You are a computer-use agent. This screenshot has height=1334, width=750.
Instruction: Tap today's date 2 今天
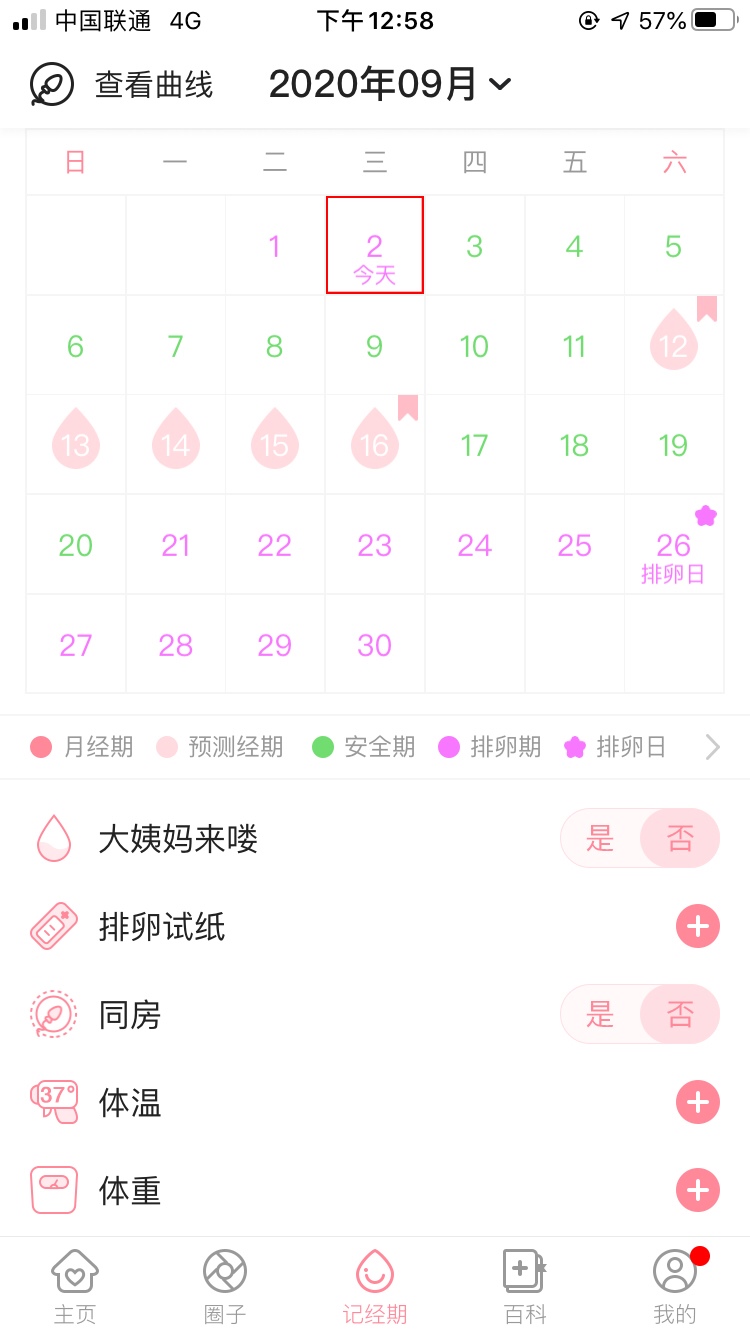(x=375, y=245)
